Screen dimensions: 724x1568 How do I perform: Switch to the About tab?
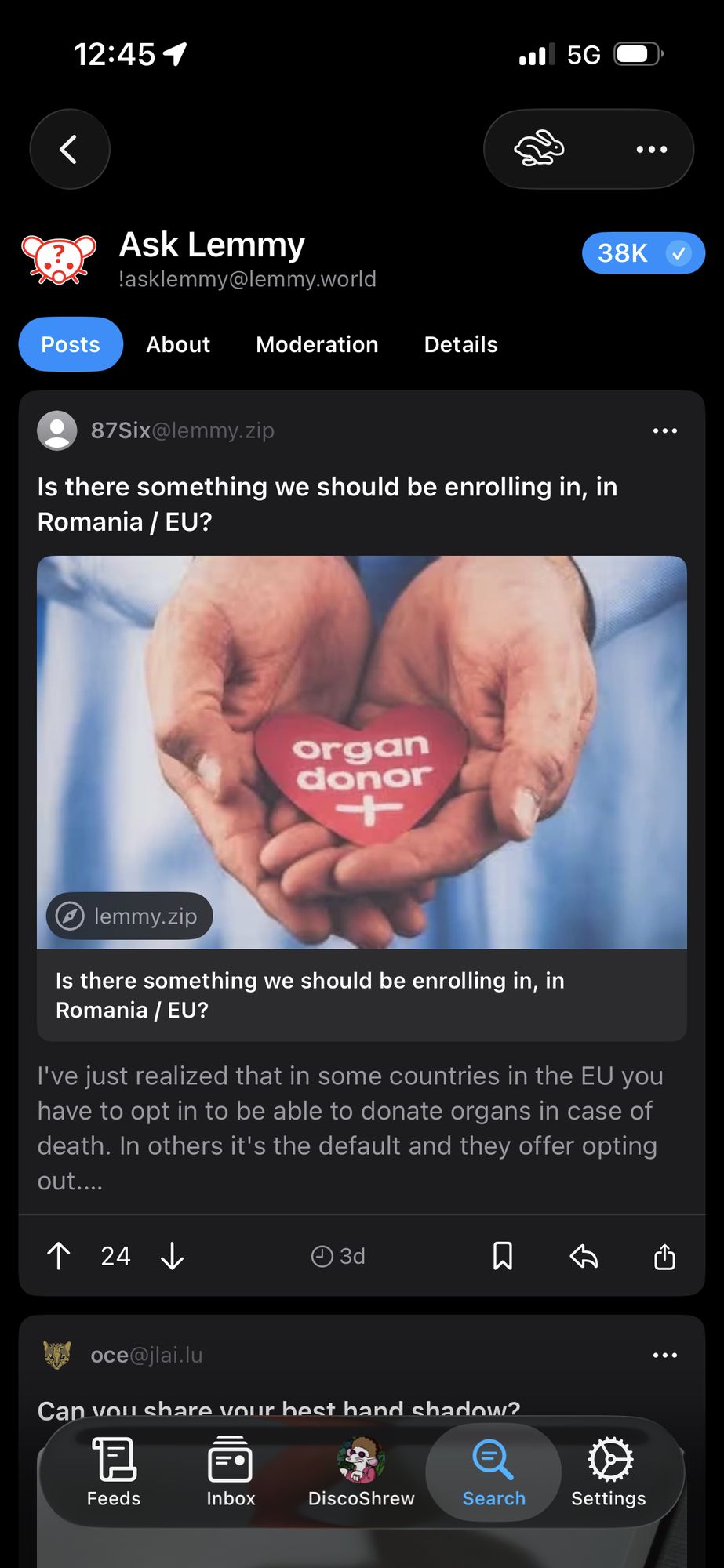178,344
